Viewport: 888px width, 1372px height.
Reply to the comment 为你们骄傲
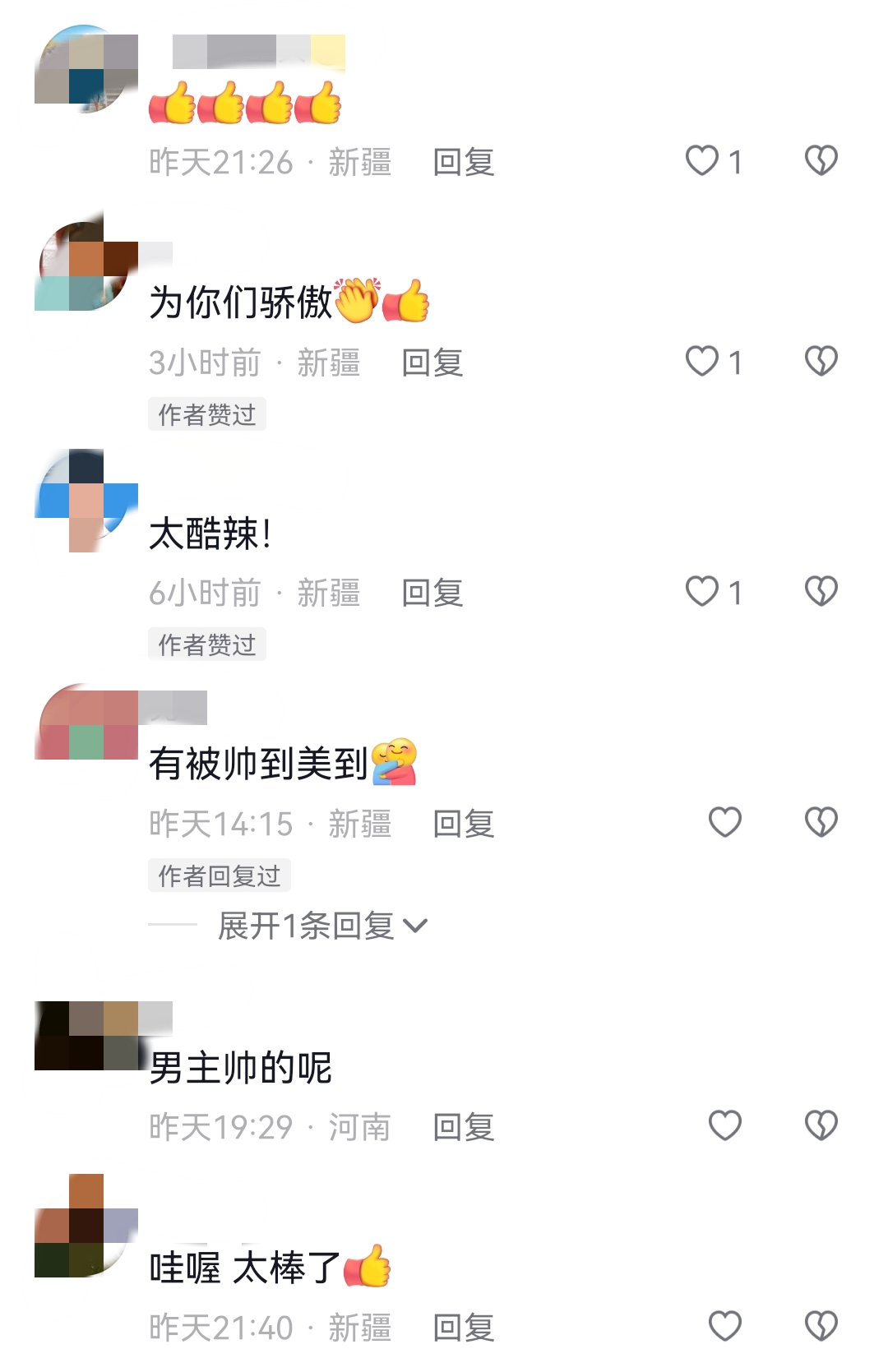pyautogui.click(x=432, y=363)
